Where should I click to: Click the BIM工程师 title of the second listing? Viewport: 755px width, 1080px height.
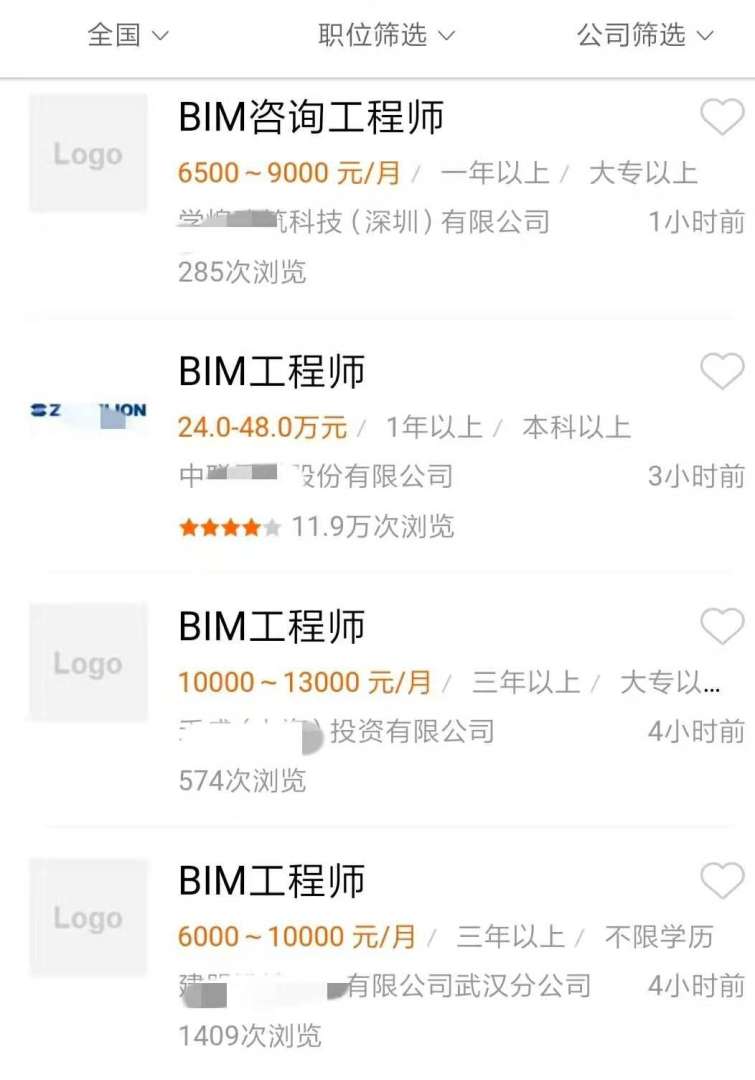click(270, 371)
